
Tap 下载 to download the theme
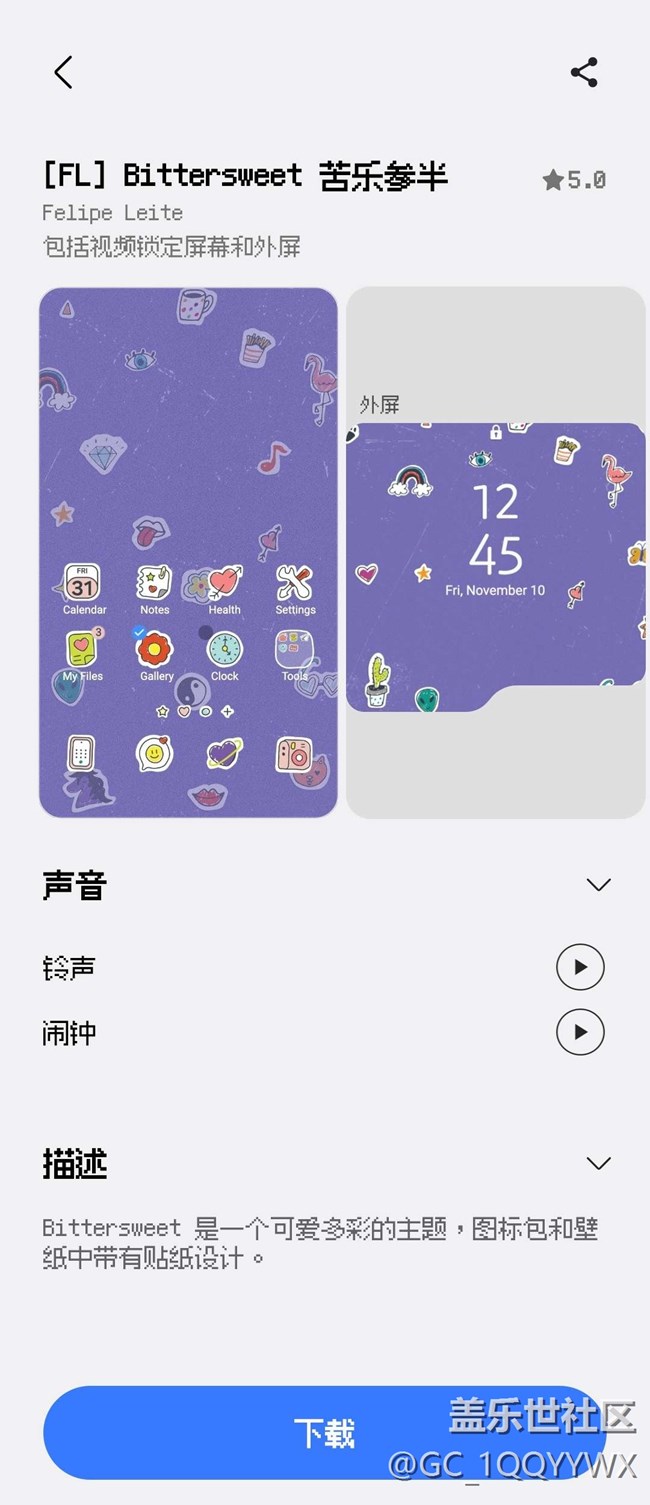[324, 1432]
